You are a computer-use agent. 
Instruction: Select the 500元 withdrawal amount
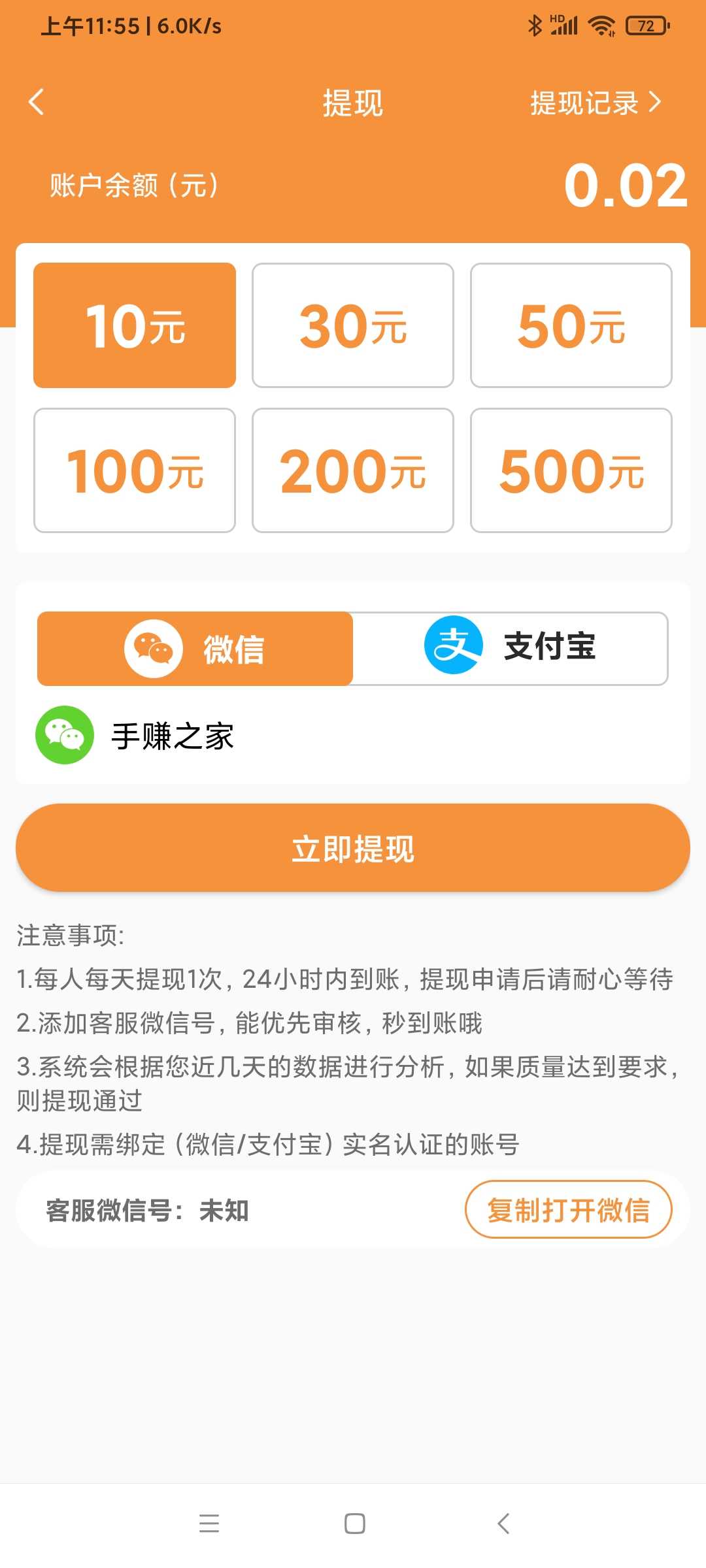pyautogui.click(x=571, y=470)
